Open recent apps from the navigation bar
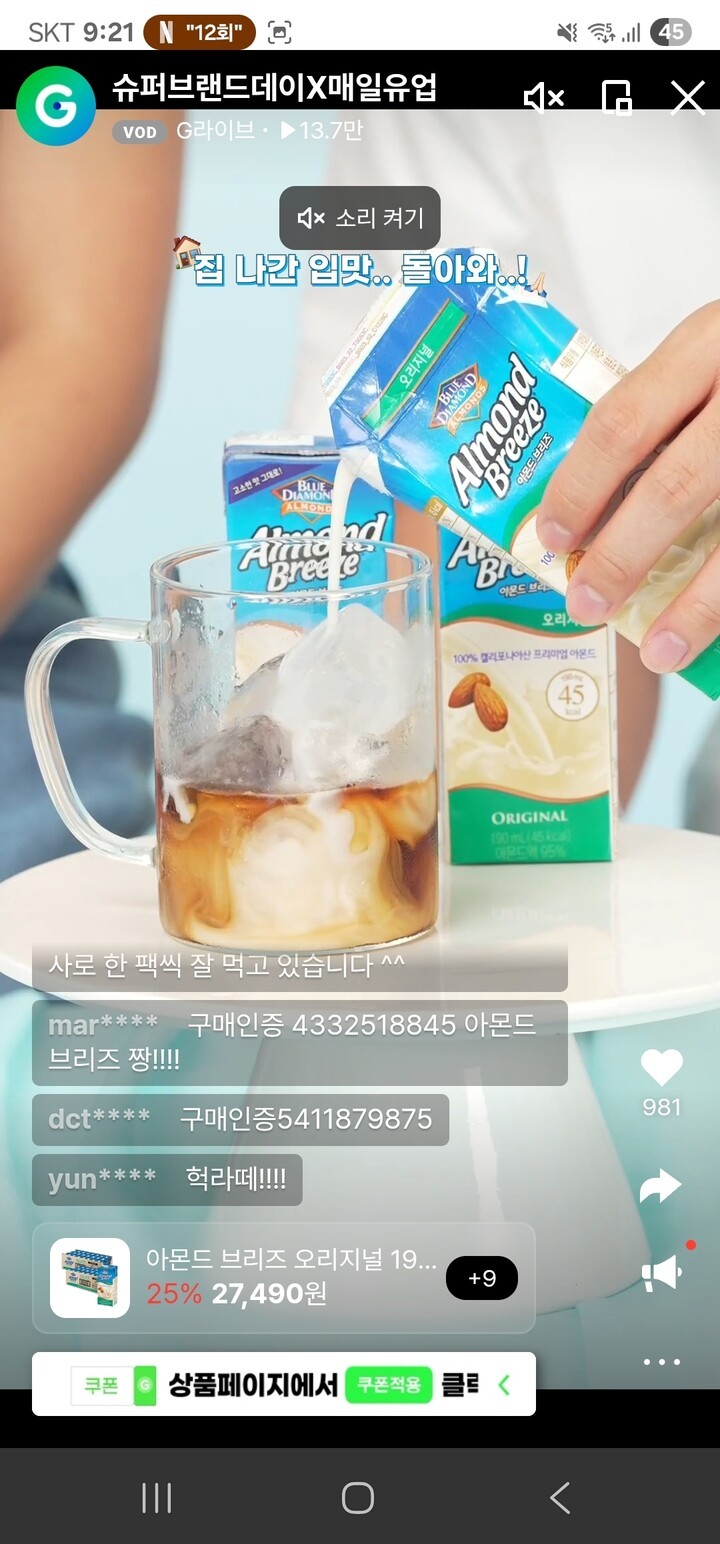The width and height of the screenshot is (720, 1544). pyautogui.click(x=157, y=1498)
